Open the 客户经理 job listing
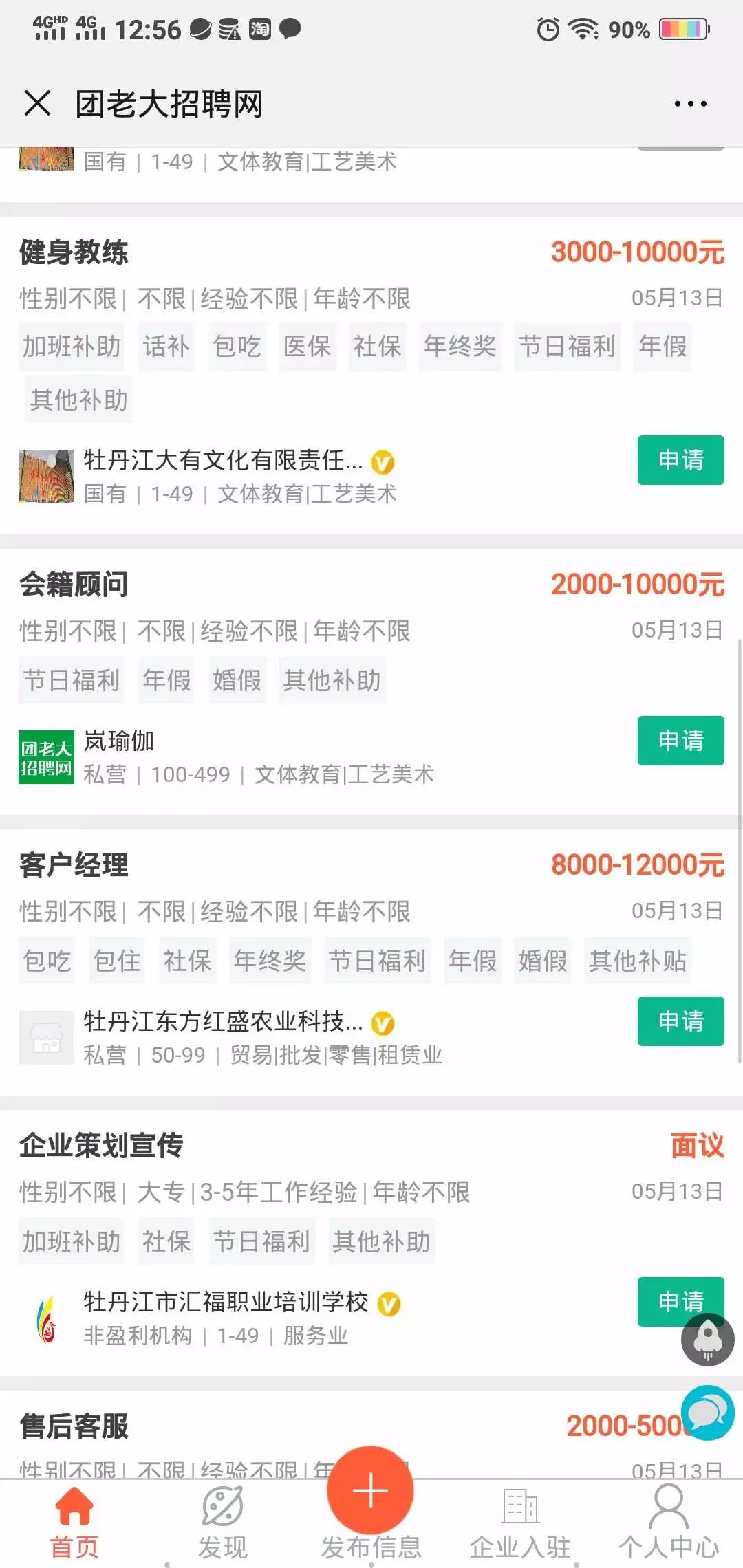The width and height of the screenshot is (743, 1568). click(x=74, y=865)
